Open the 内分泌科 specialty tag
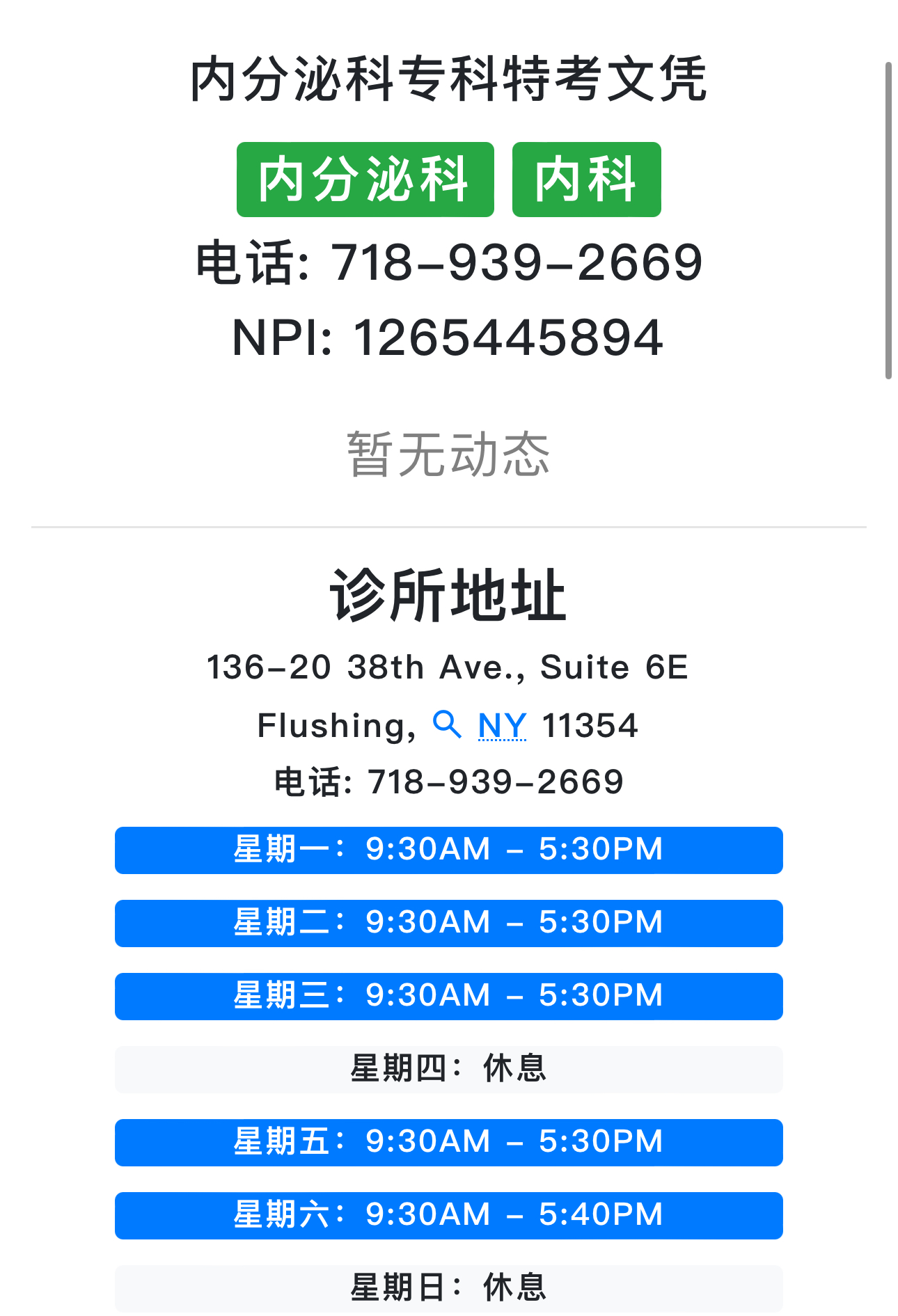 (x=365, y=180)
